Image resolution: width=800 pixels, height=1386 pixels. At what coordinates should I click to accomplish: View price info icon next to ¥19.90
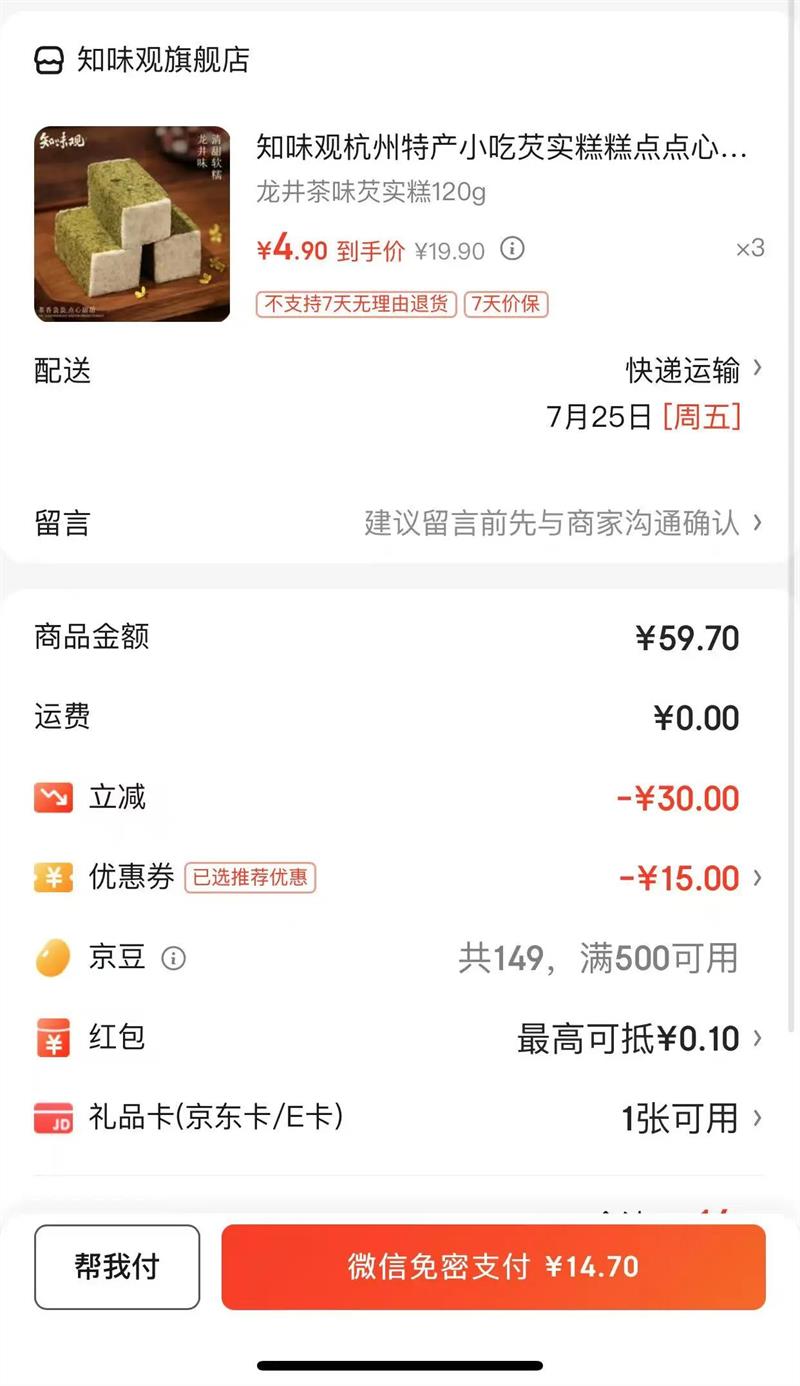click(x=512, y=249)
